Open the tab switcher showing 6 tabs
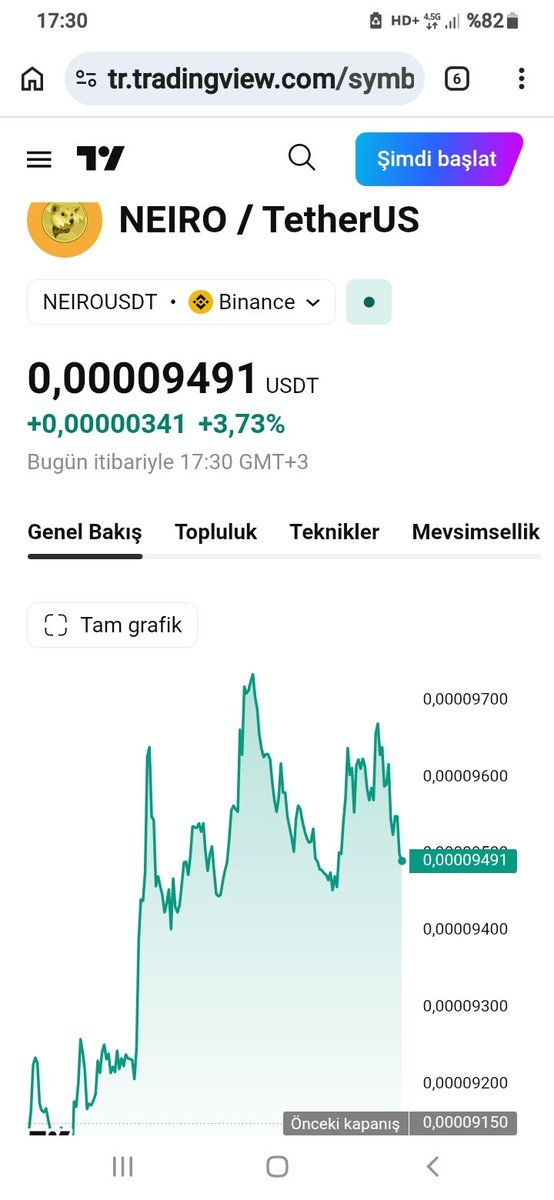Viewport: 554px width, 1200px height. tap(457, 79)
